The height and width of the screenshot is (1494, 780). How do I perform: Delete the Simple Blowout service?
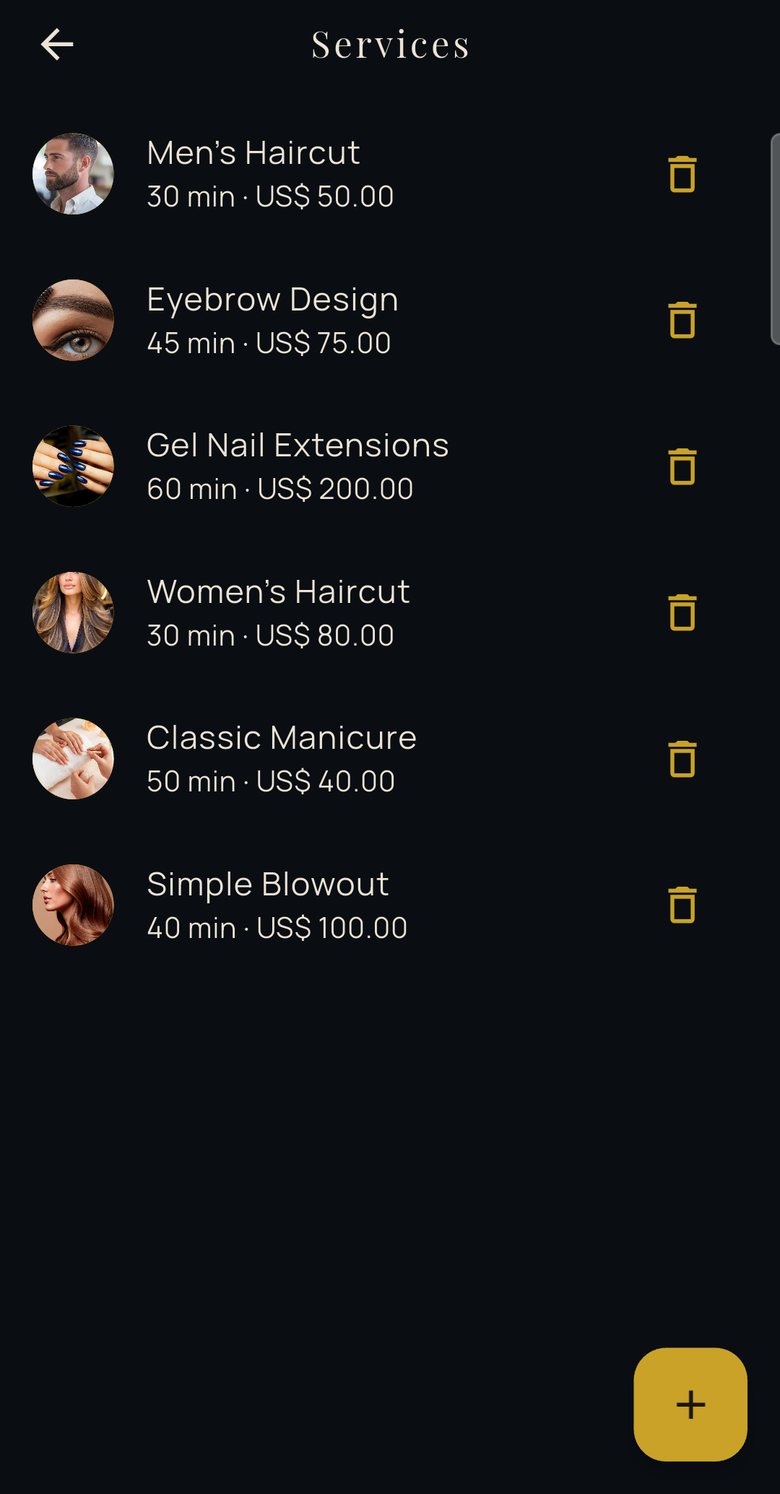(682, 905)
